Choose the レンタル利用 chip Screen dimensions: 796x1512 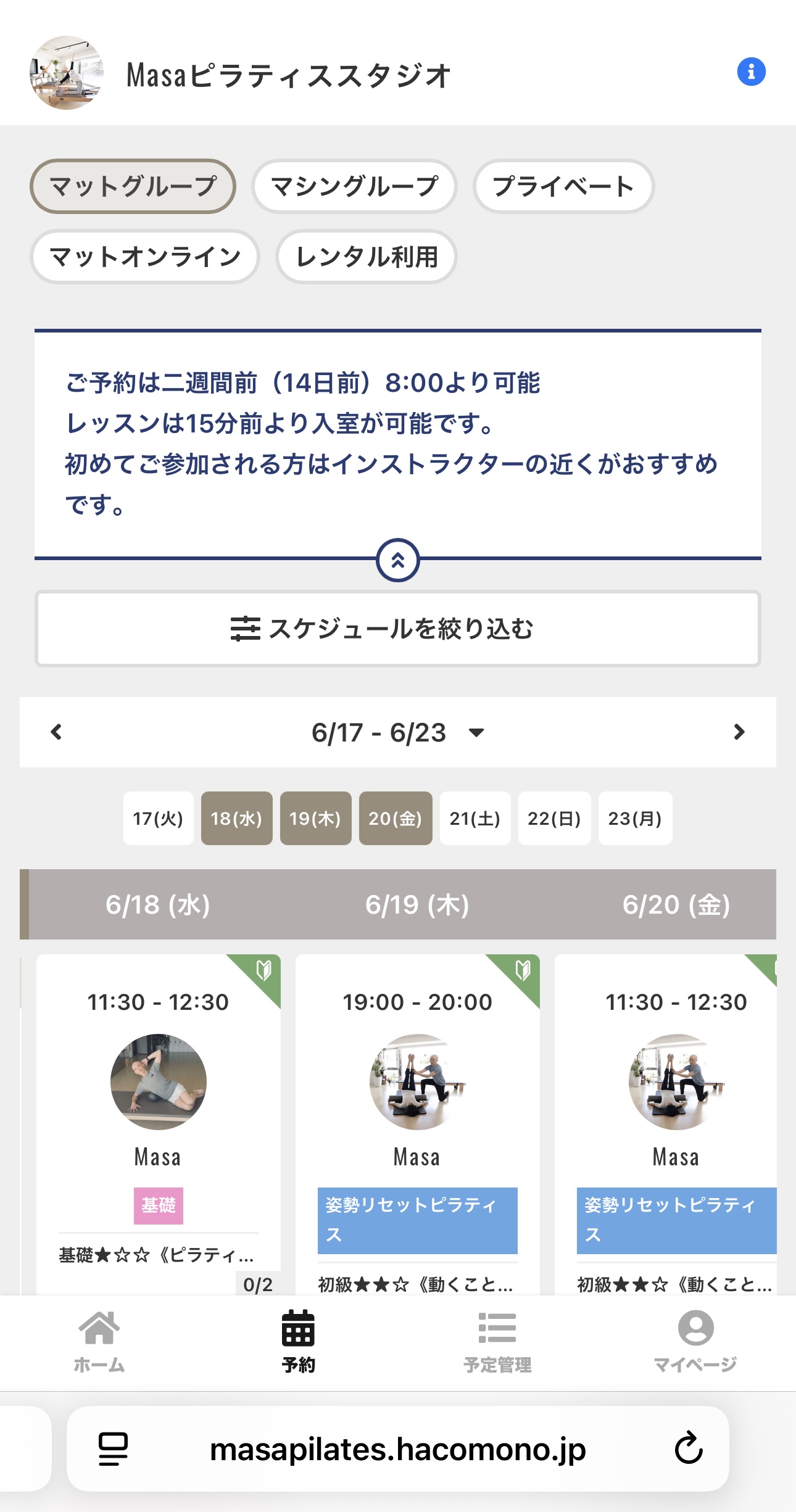tap(367, 257)
